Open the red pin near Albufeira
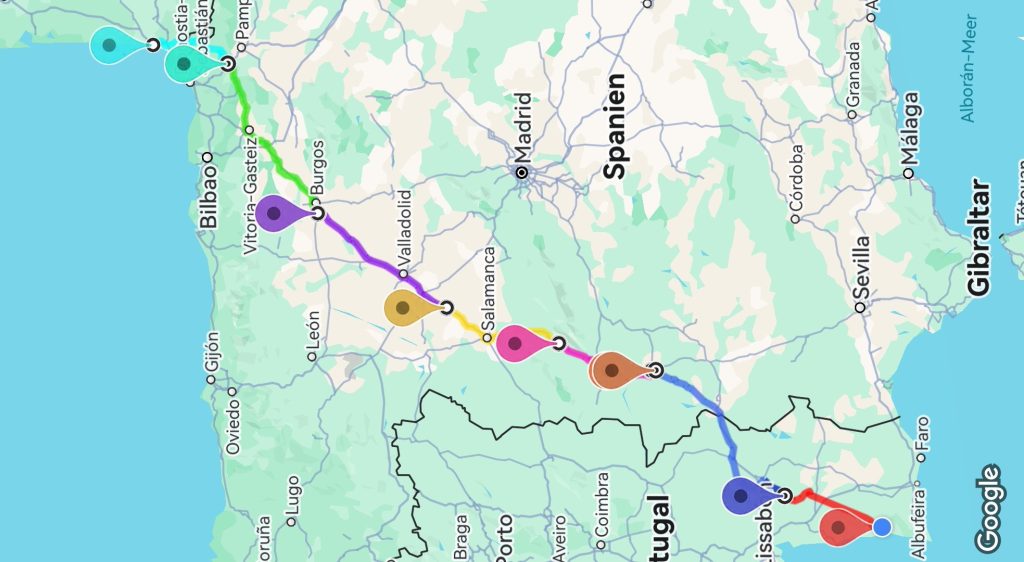 [x=841, y=527]
